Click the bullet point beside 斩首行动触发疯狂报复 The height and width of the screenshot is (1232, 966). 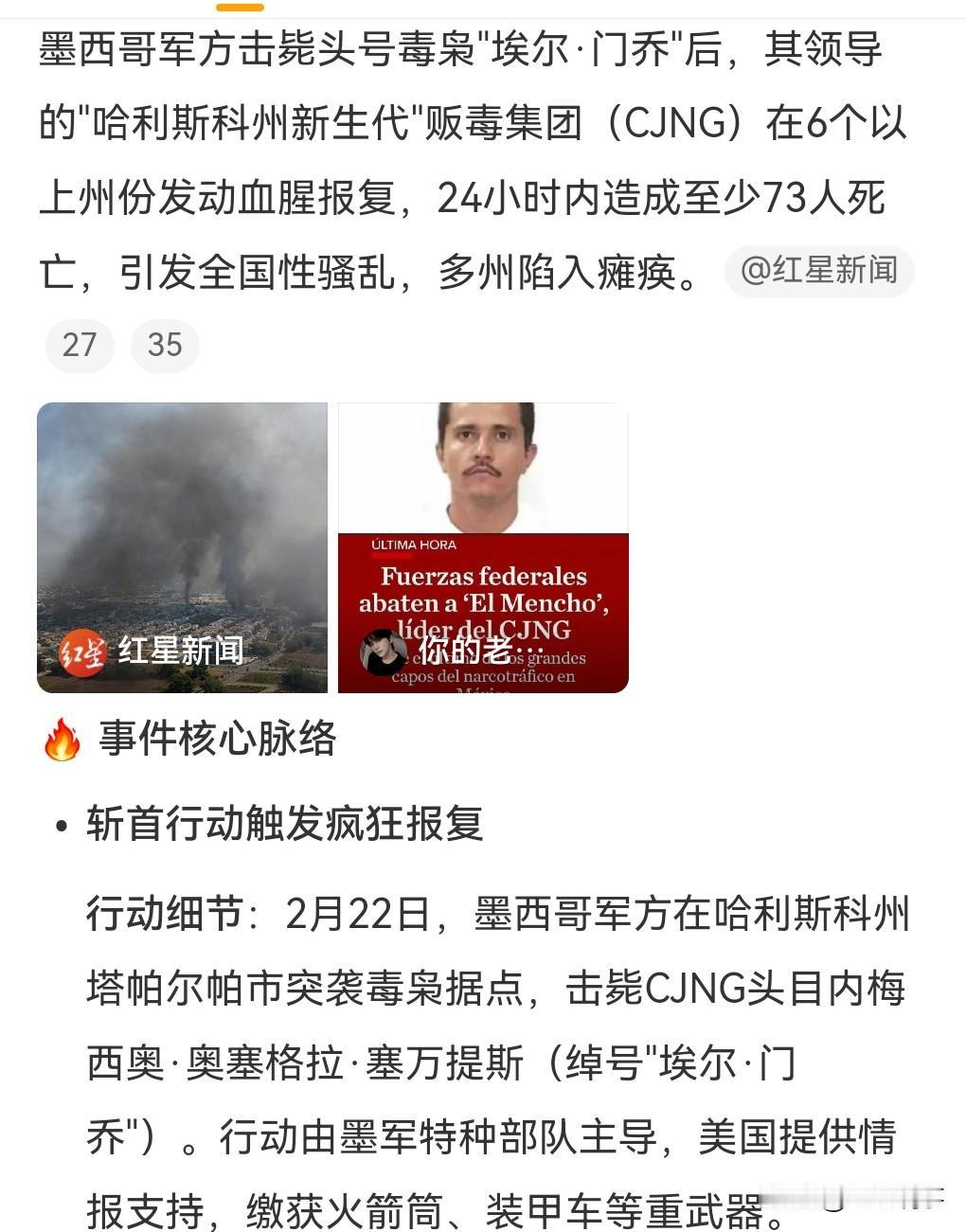pyautogui.click(x=61, y=824)
